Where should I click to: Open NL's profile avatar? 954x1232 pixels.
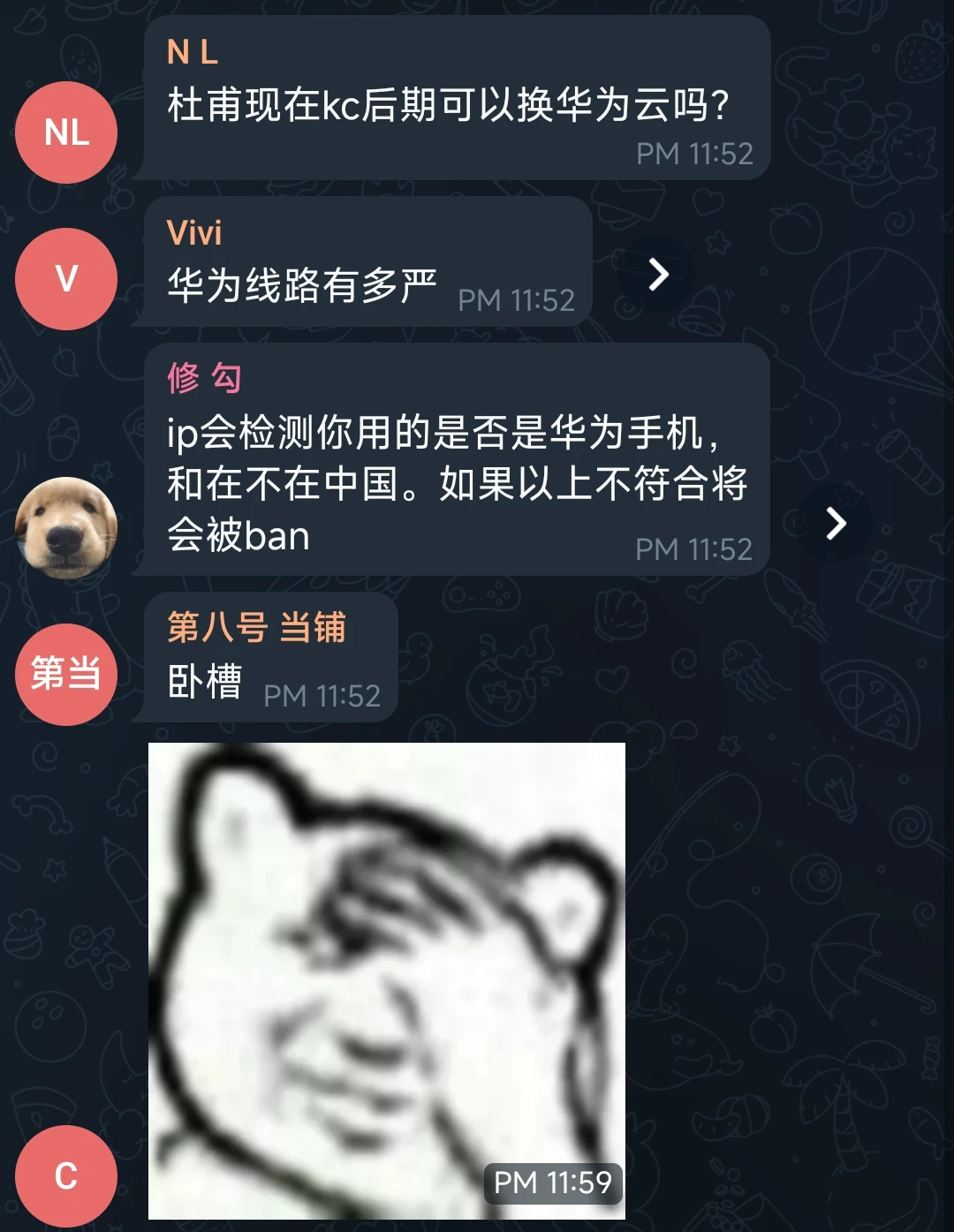pyautogui.click(x=66, y=132)
